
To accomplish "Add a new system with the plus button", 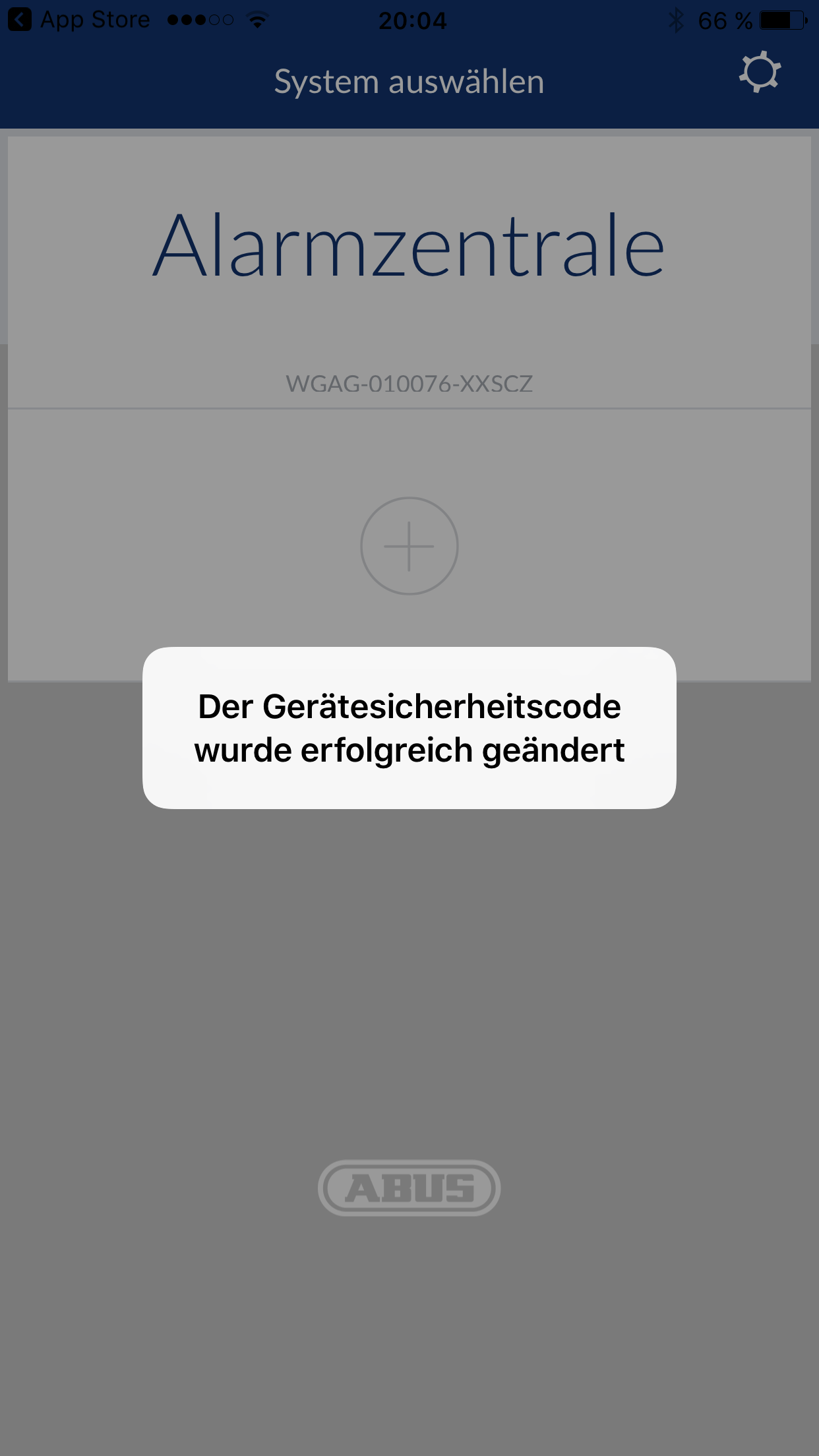I will pyautogui.click(x=409, y=546).
